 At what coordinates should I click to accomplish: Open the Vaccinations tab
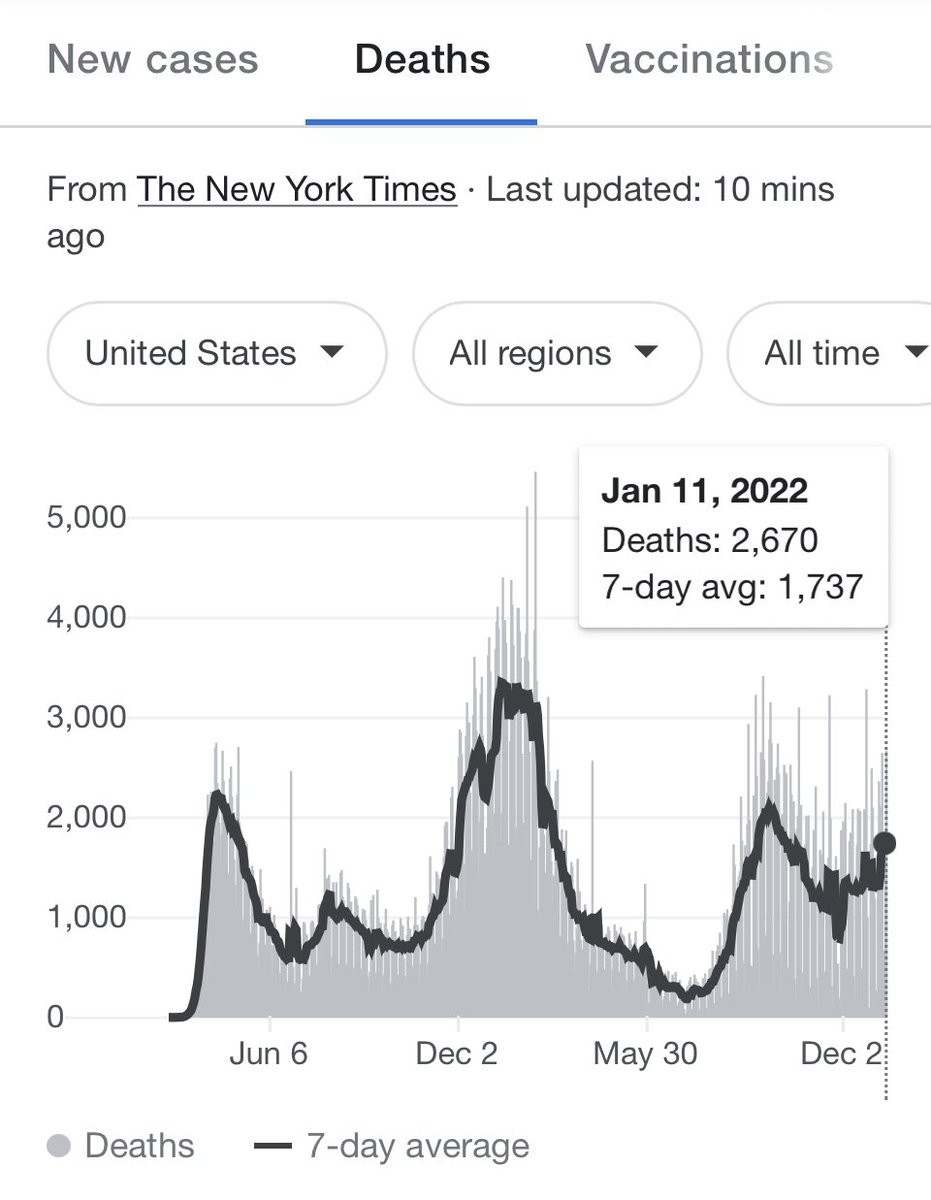click(709, 60)
